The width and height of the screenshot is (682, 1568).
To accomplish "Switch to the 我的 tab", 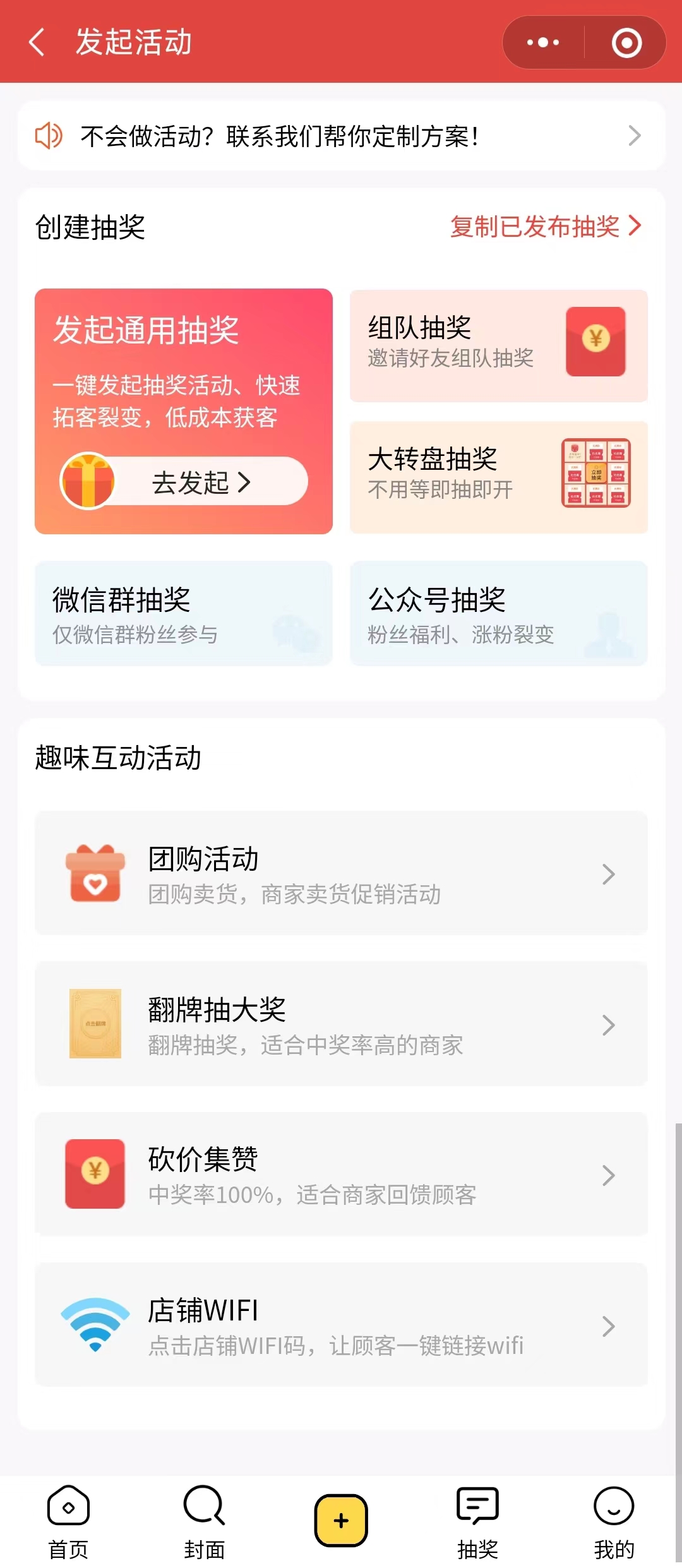I will (614, 1522).
